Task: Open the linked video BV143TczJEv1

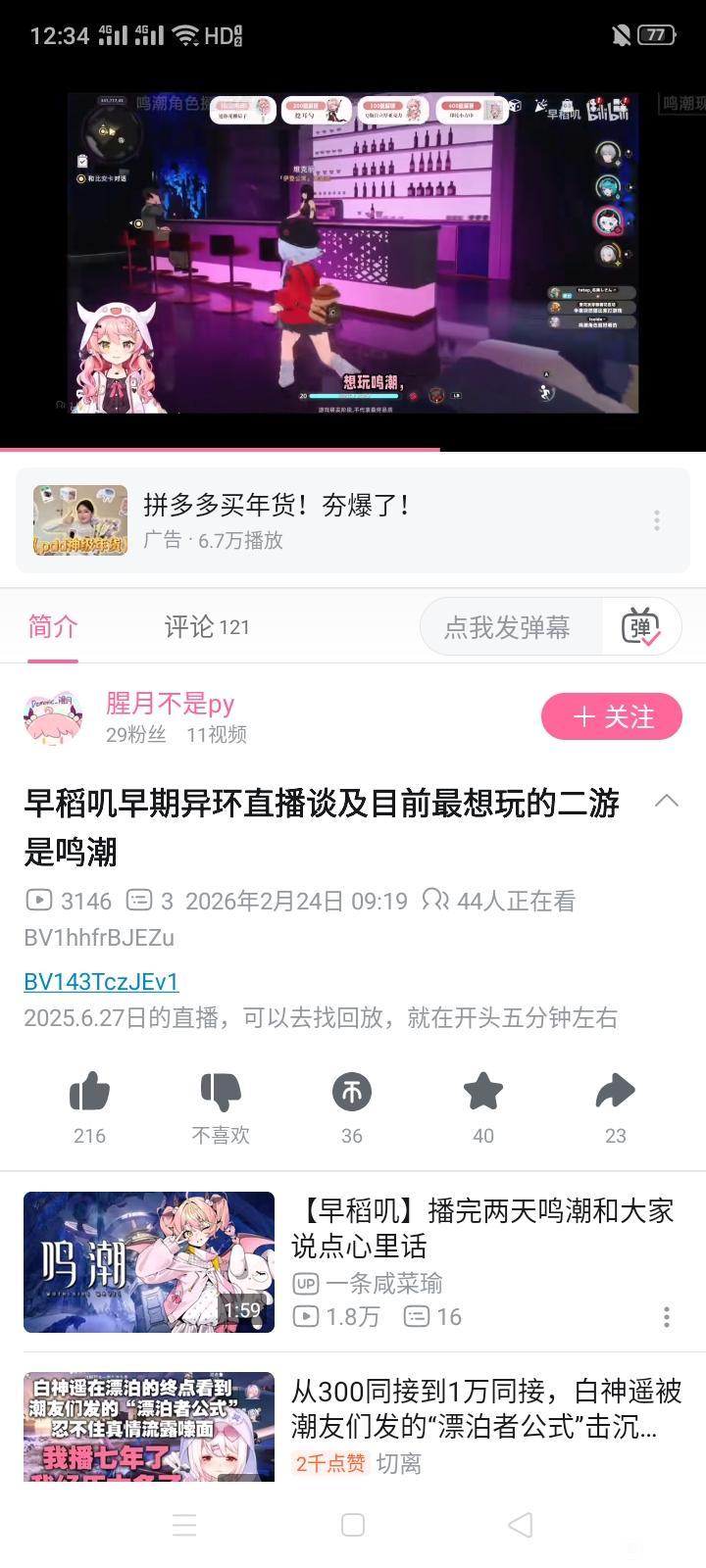Action: coord(101,981)
